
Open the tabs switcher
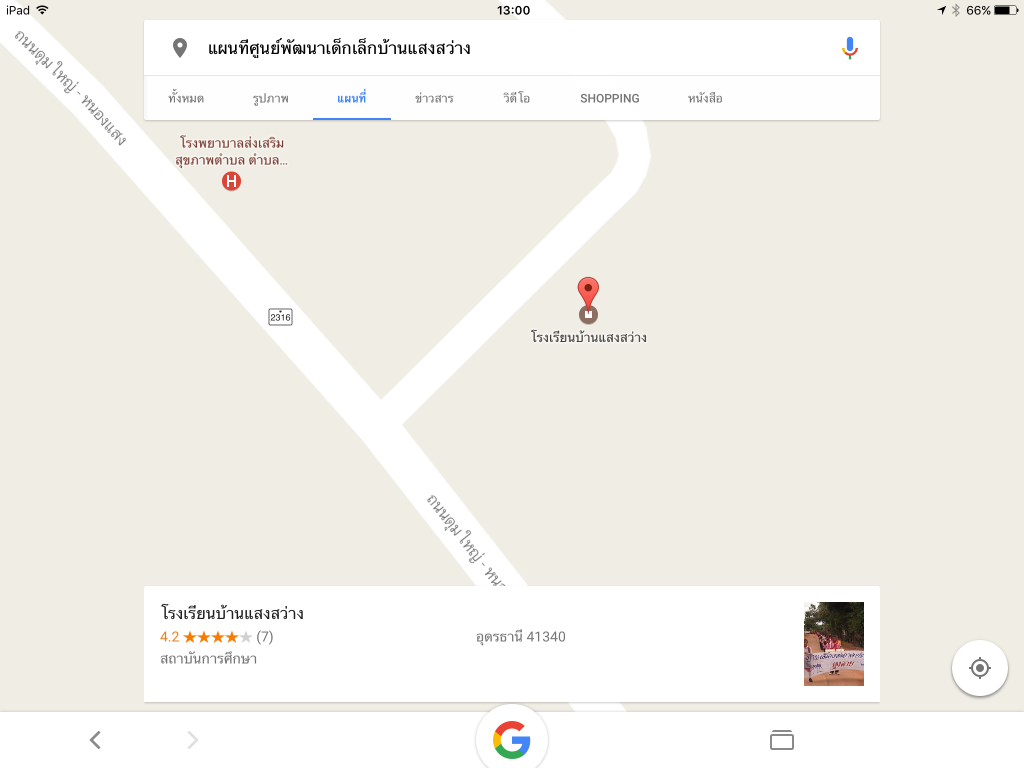[782, 740]
